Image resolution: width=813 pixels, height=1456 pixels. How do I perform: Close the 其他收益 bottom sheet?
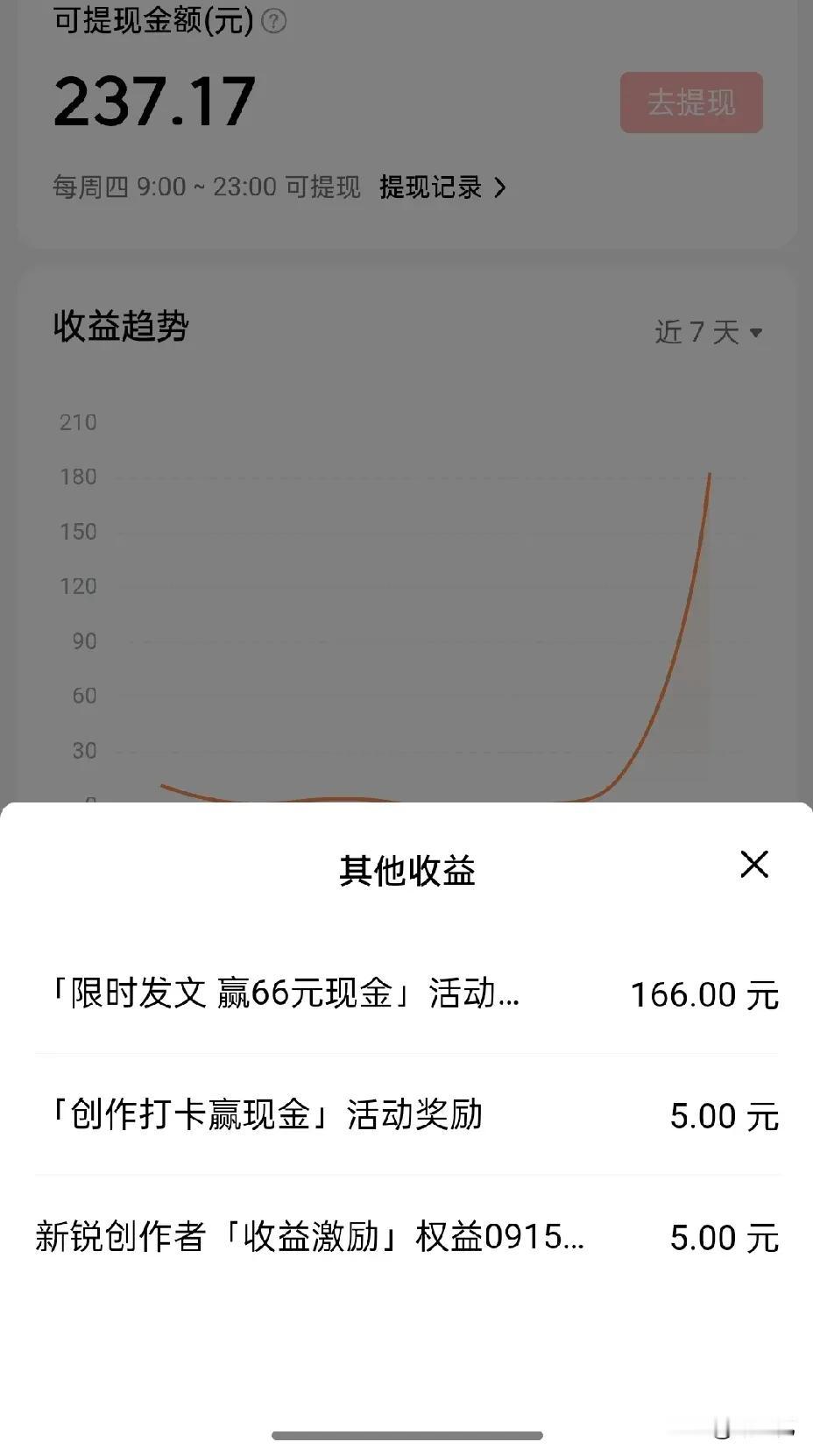753,865
